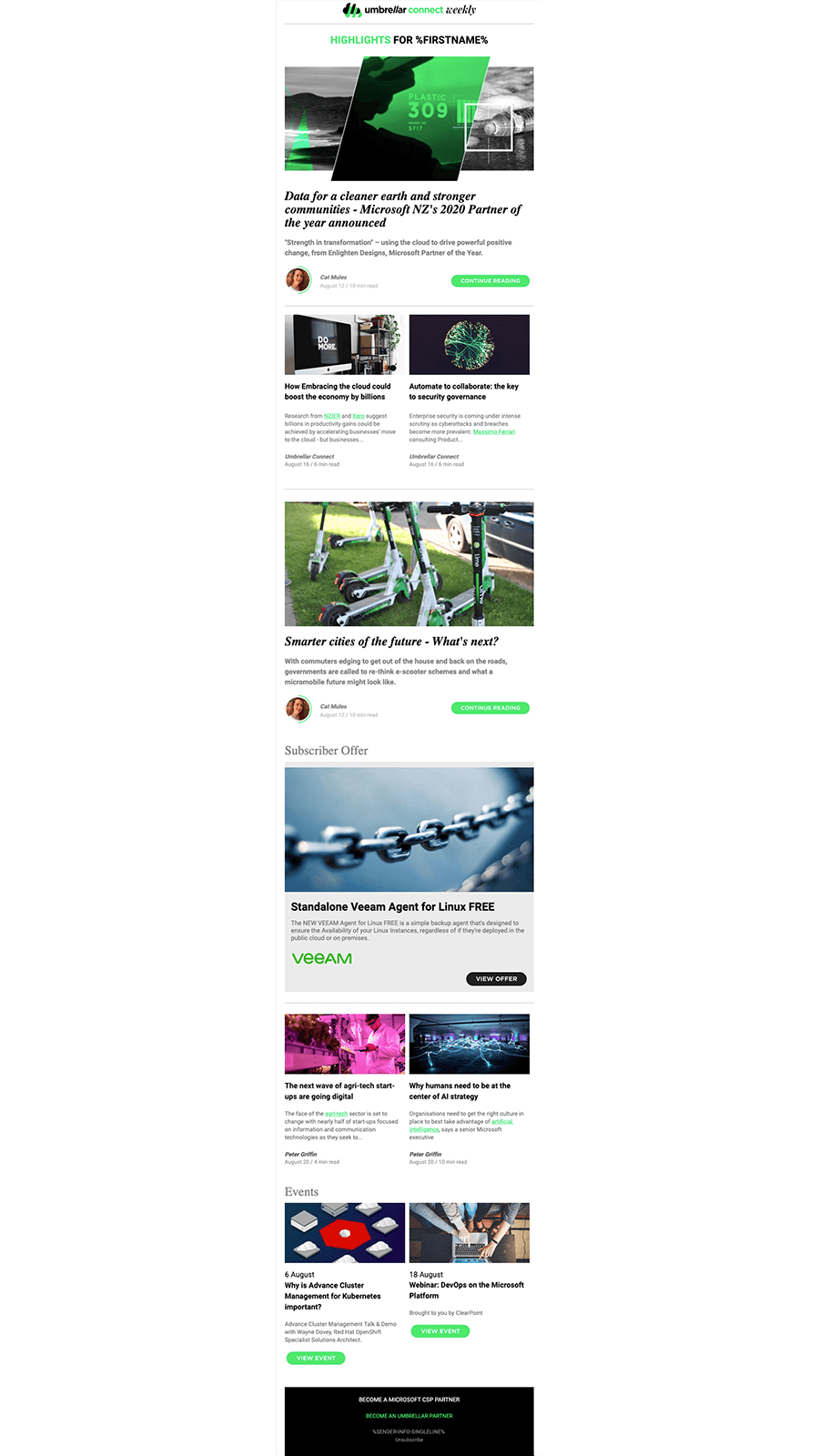View the Advance Cluster Management event

coord(316,1358)
